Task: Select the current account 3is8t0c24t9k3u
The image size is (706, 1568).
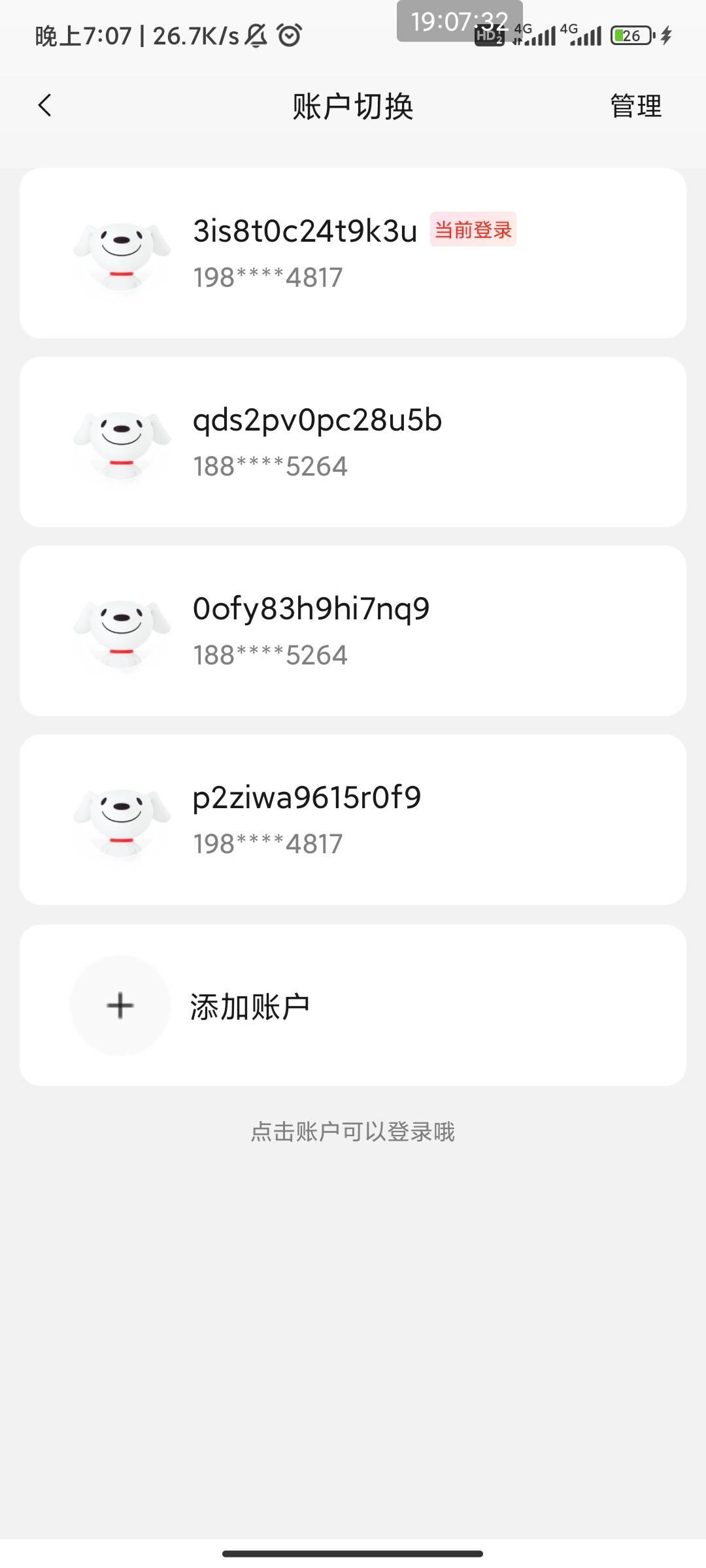Action: (x=353, y=253)
